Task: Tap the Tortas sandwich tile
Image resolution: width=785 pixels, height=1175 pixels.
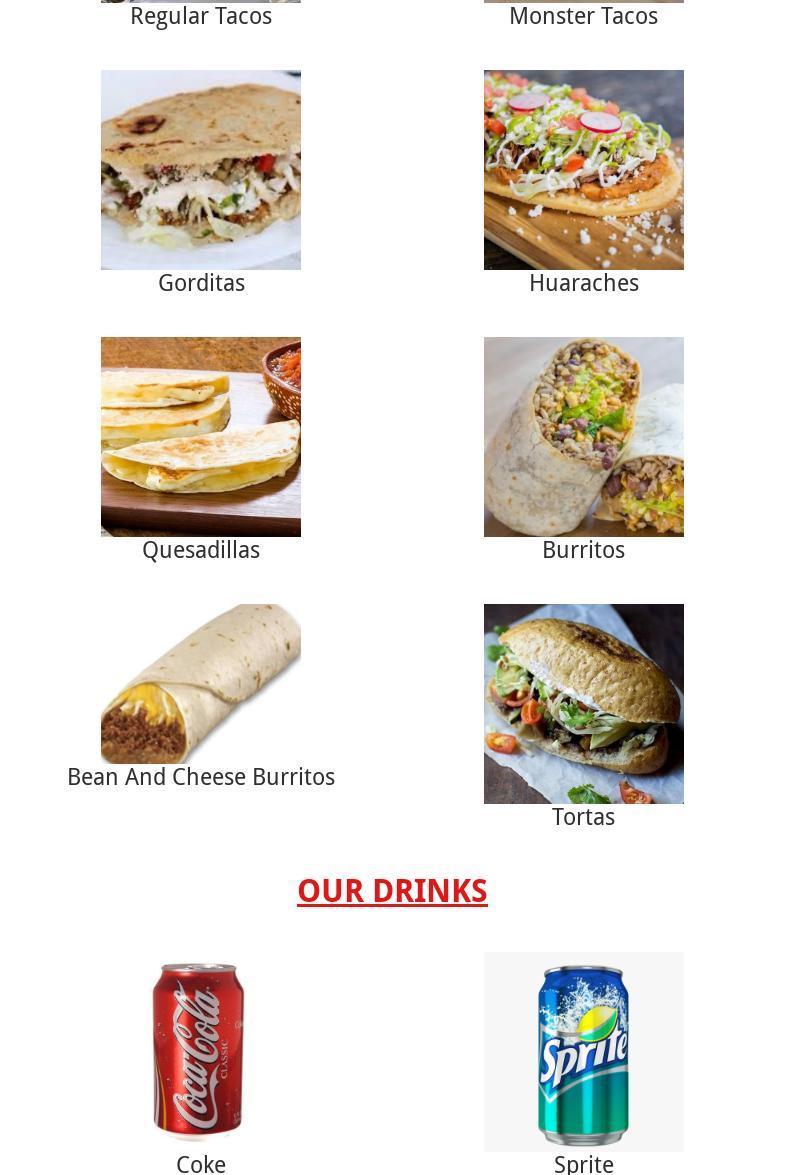Action: pyautogui.click(x=583, y=704)
